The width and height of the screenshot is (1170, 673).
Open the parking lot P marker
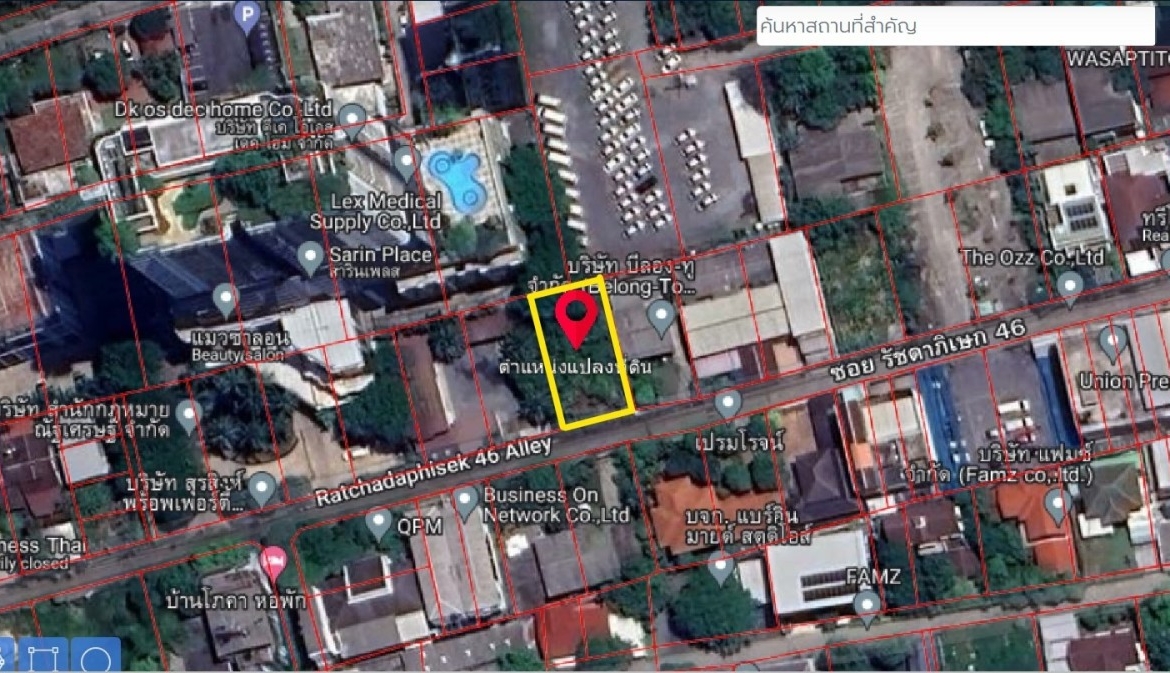245,15
